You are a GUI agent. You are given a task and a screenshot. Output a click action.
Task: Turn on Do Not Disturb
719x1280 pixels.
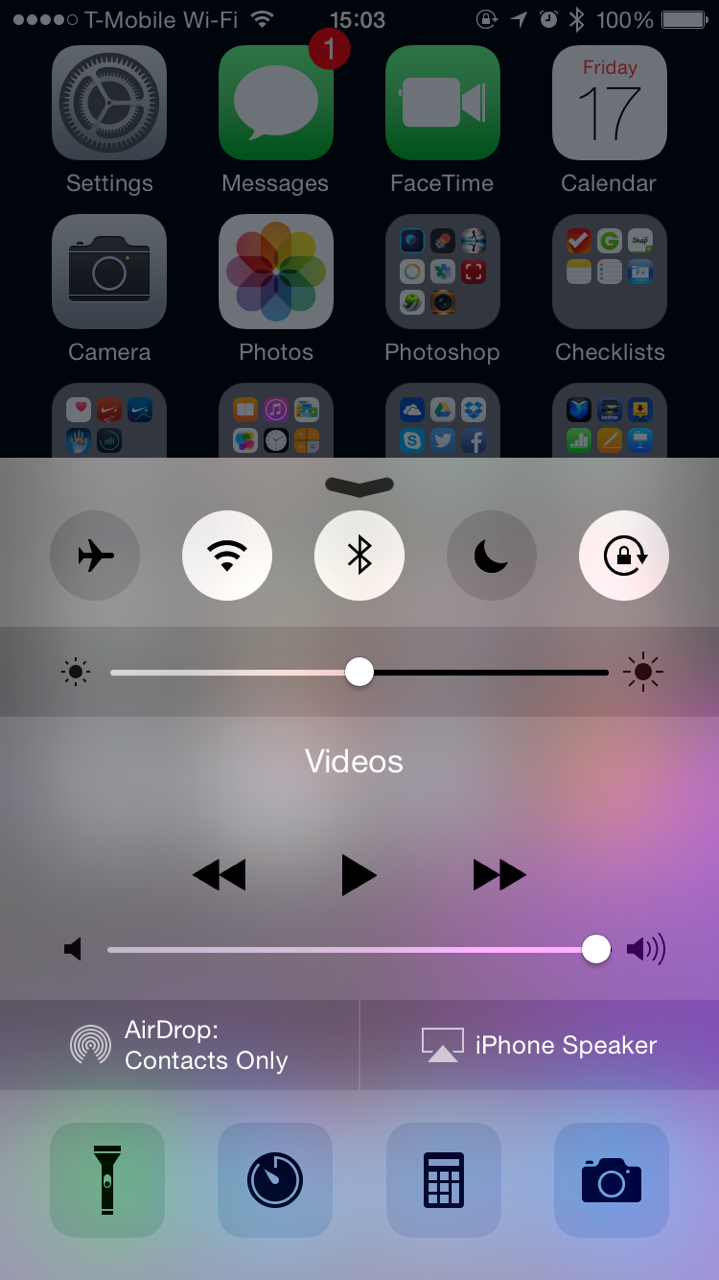pyautogui.click(x=491, y=556)
